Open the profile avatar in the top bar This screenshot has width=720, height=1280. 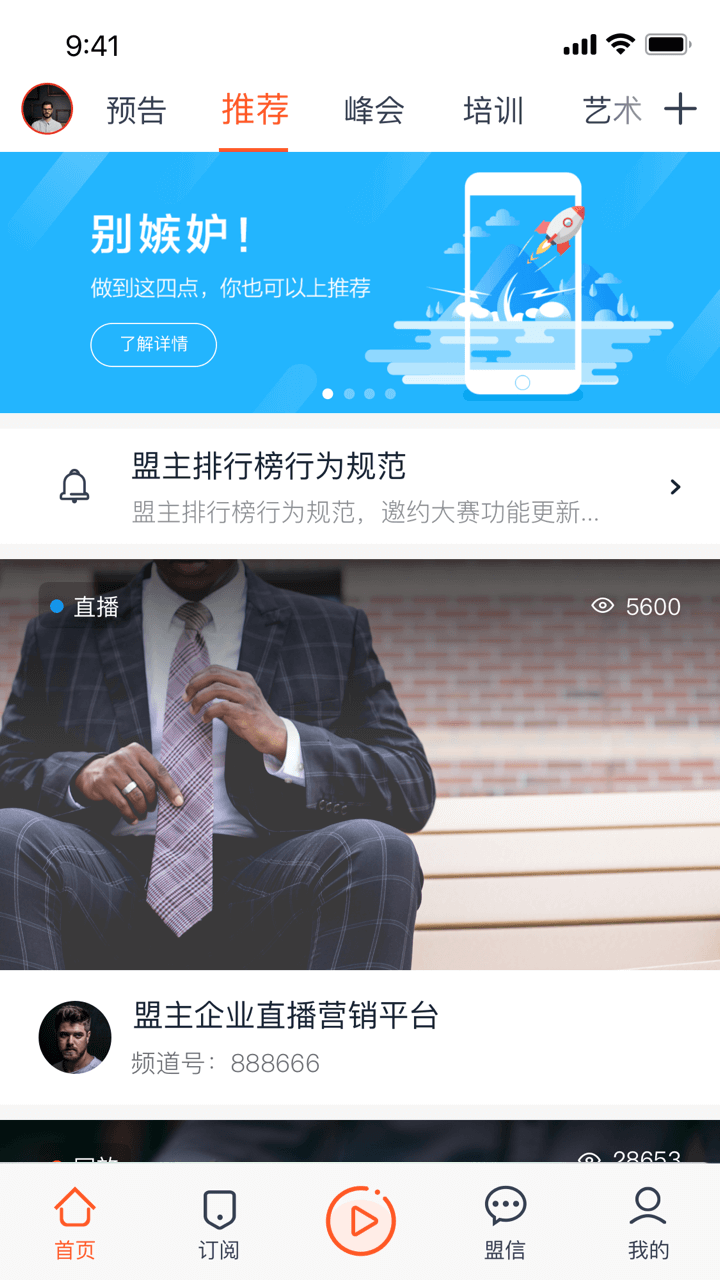[47, 109]
